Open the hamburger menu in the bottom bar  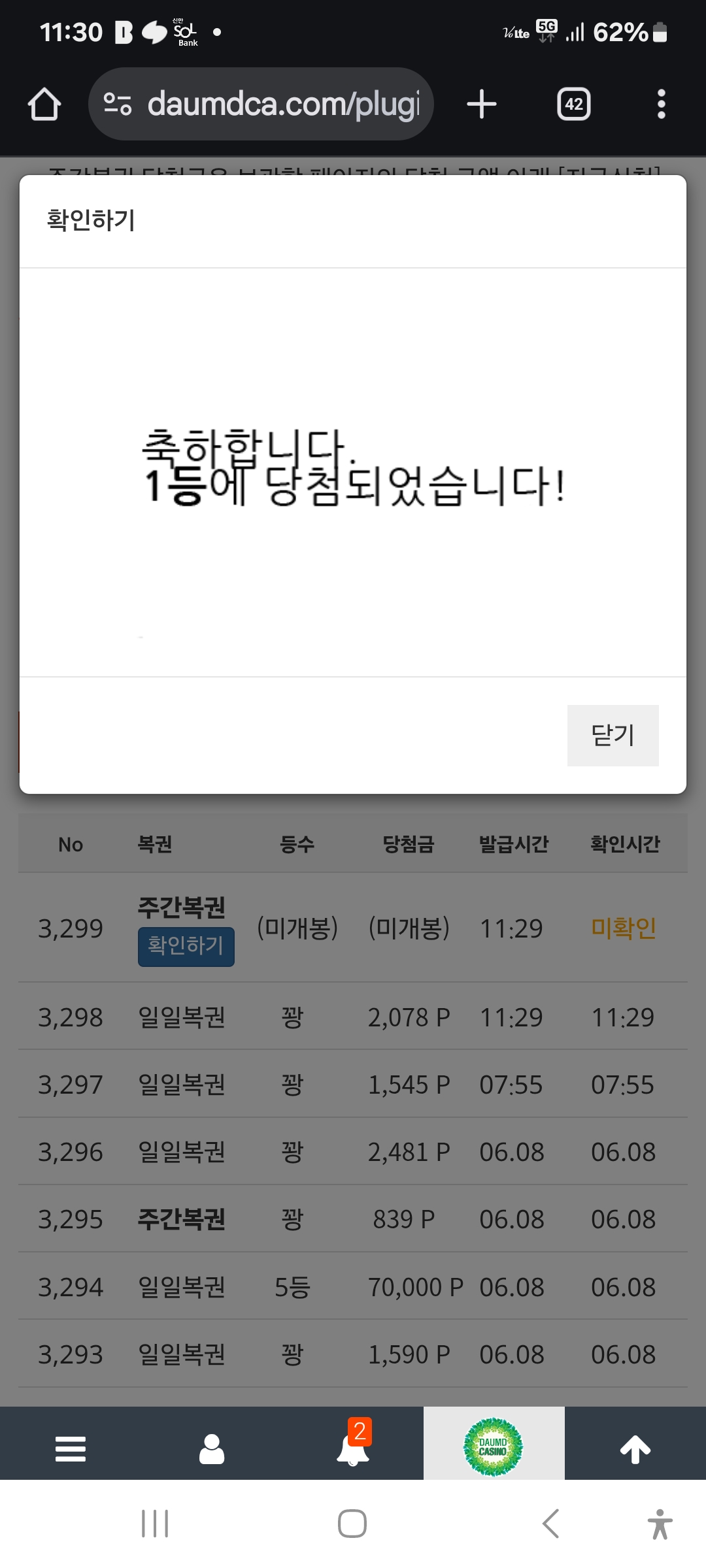[x=71, y=1448]
